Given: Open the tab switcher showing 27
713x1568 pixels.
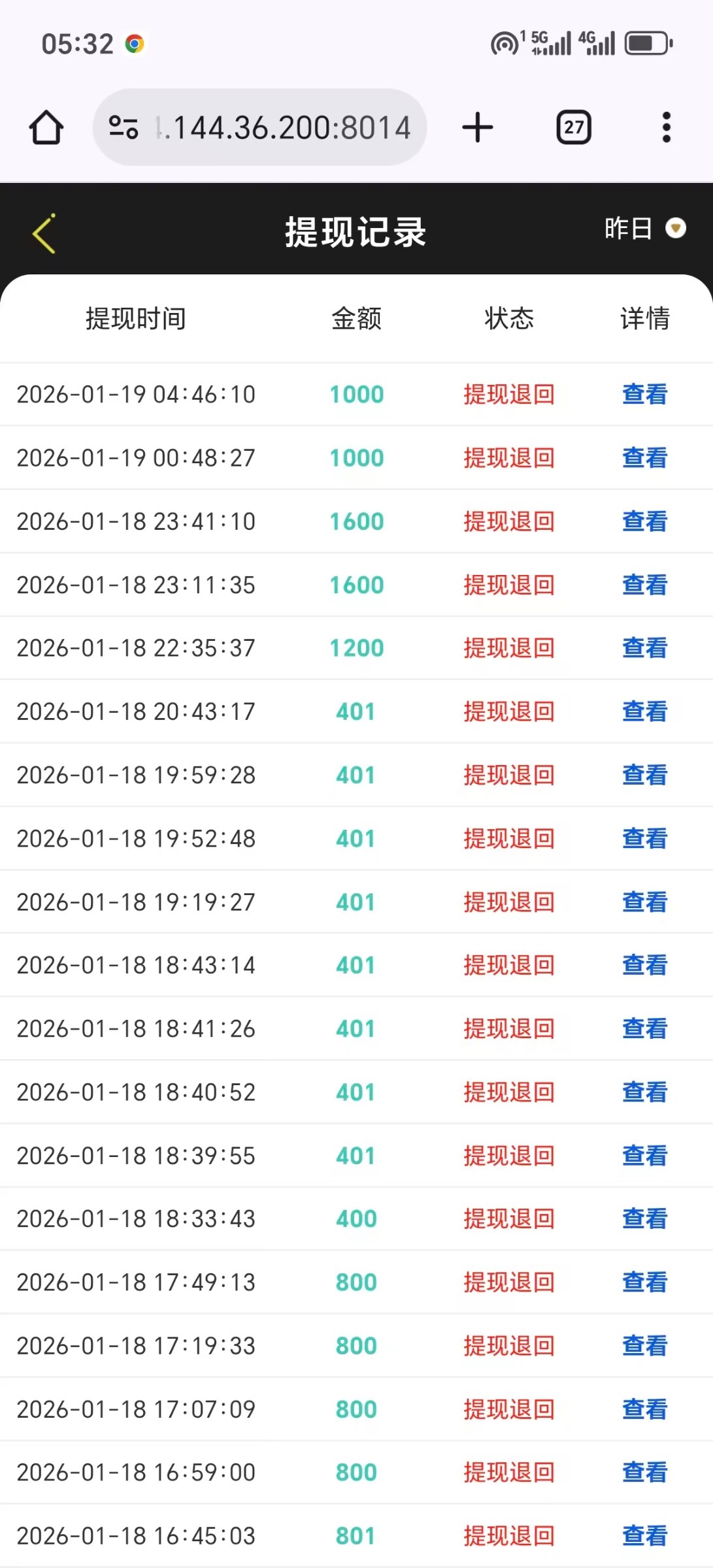Looking at the screenshot, I should tap(573, 127).
